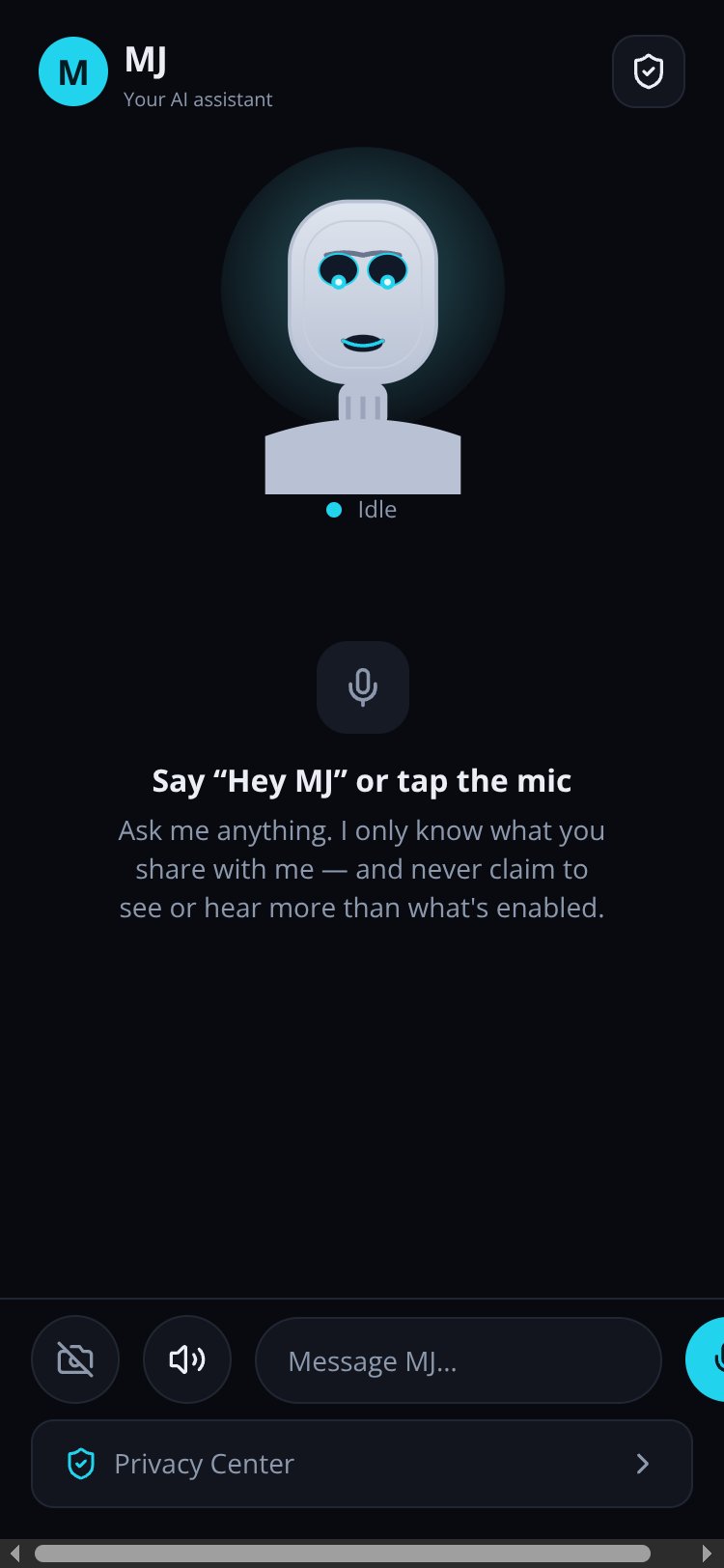Toggle the speaker sound icon

pos(187,1359)
